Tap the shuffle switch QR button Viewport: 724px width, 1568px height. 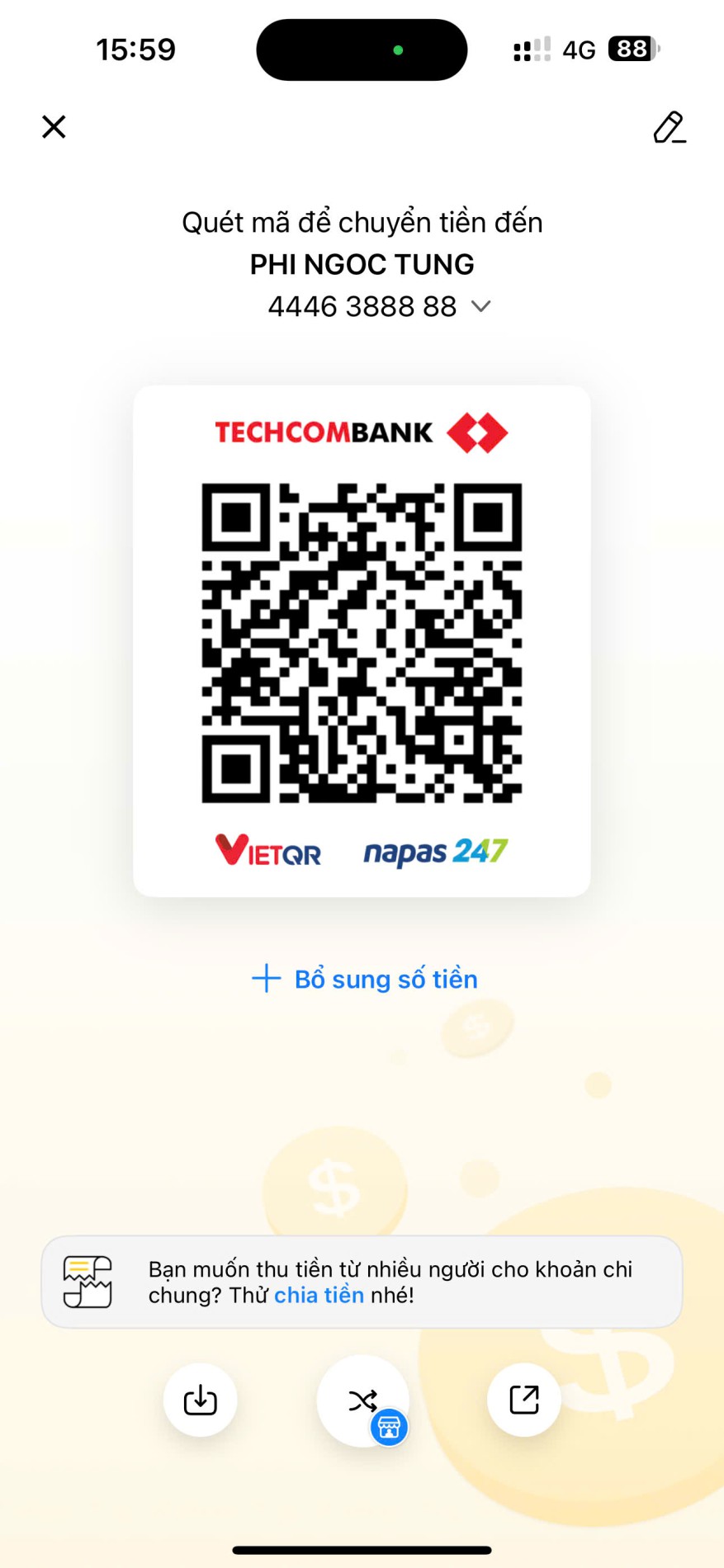(362, 1400)
